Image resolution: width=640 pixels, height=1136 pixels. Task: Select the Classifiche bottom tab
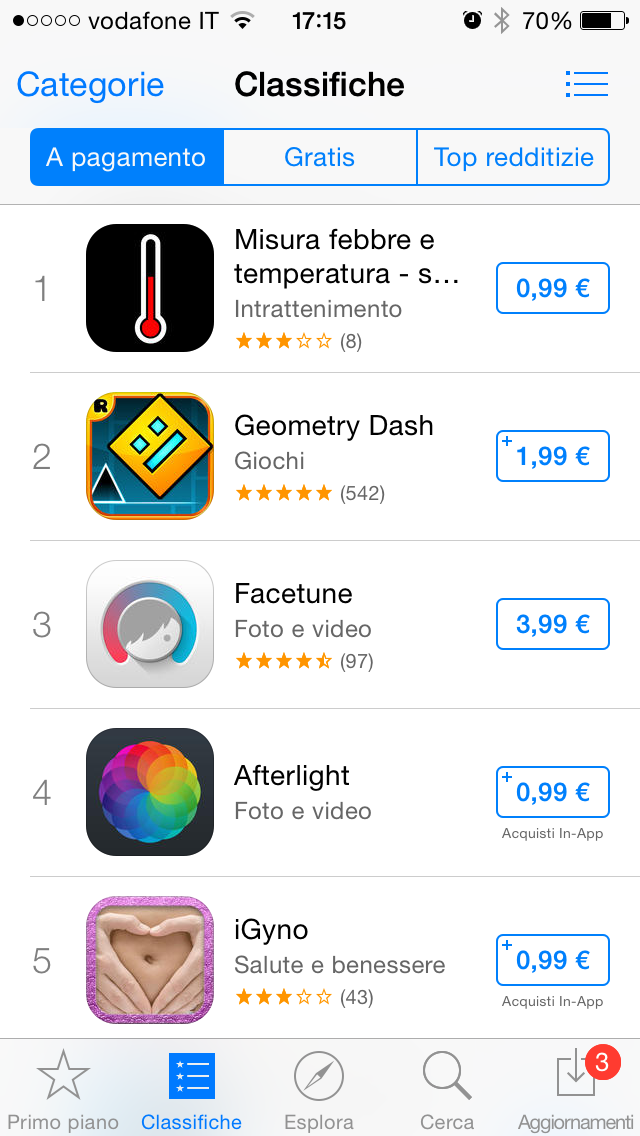click(191, 1090)
